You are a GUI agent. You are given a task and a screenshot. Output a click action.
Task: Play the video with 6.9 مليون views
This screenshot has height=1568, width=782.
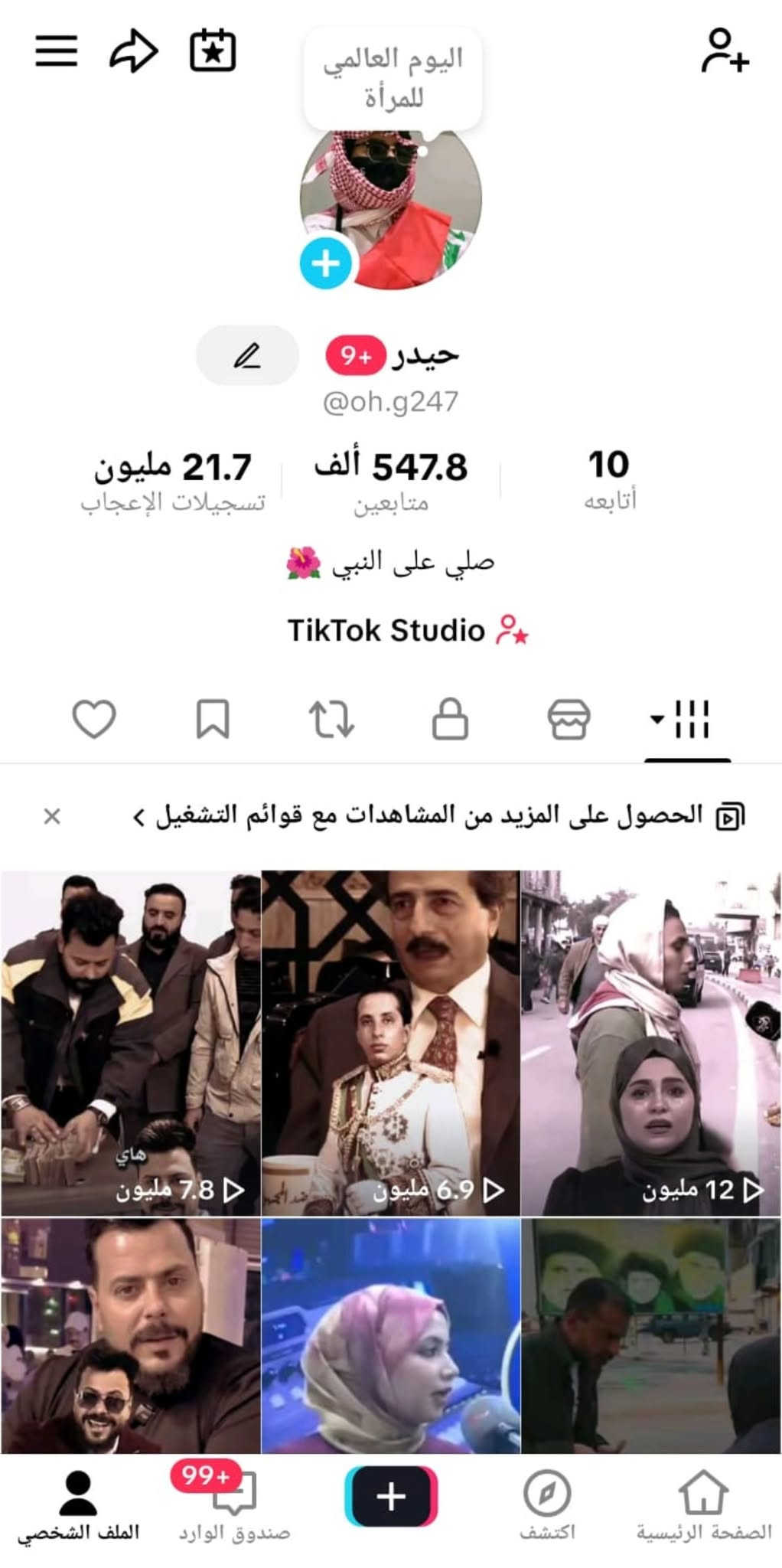[x=390, y=1043]
